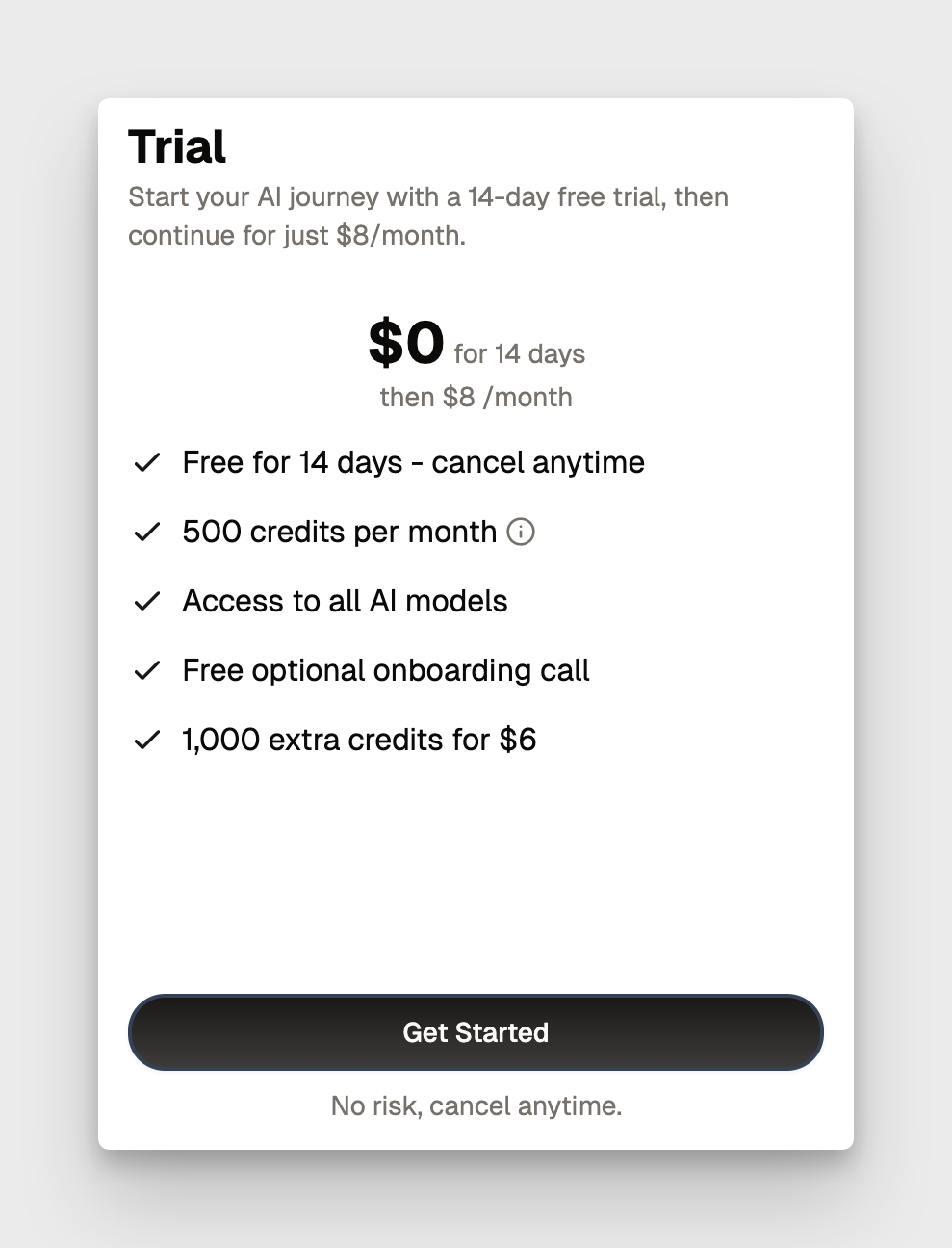Click the checkmark beside Access to all AI models
The width and height of the screenshot is (952, 1248).
(146, 600)
